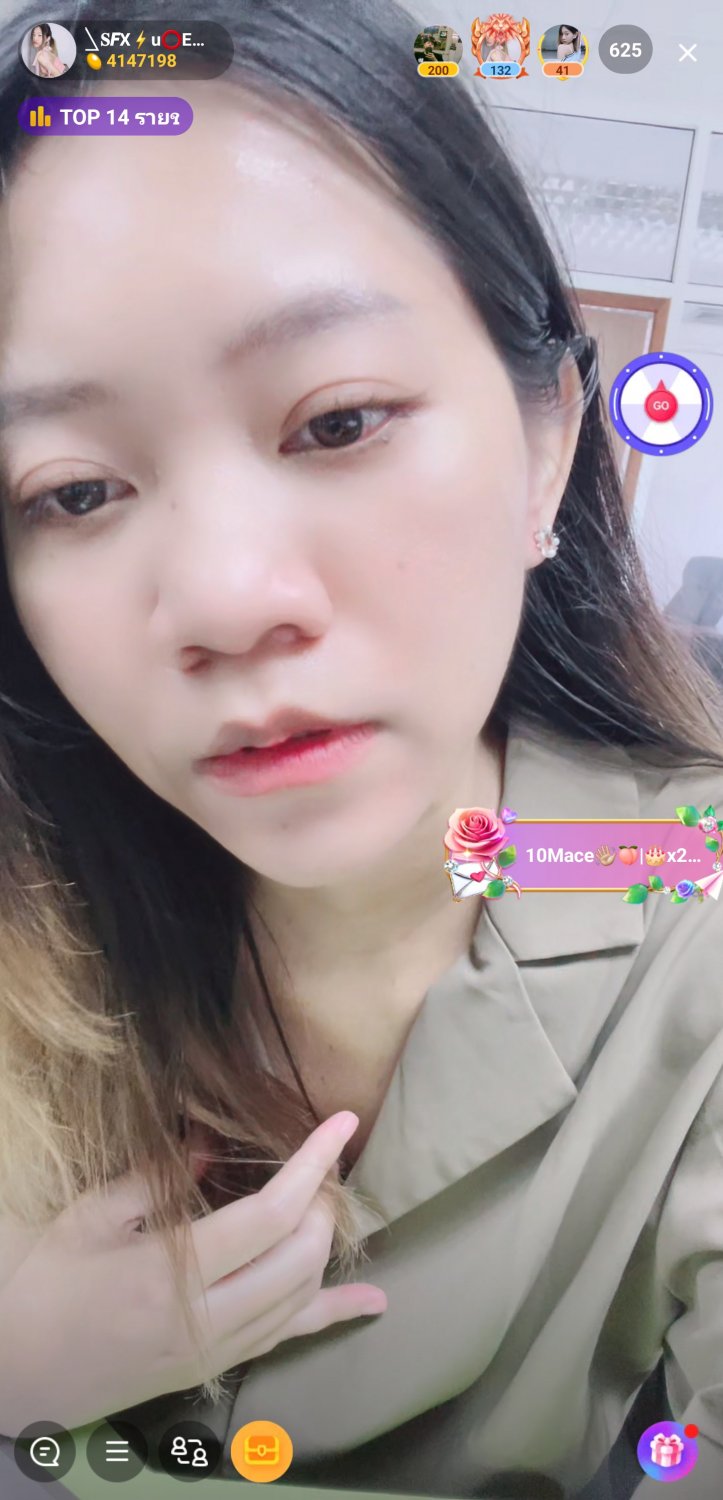The image size is (723, 1500).
Task: Open the 10Mace rose gift banner
Action: coord(583,855)
